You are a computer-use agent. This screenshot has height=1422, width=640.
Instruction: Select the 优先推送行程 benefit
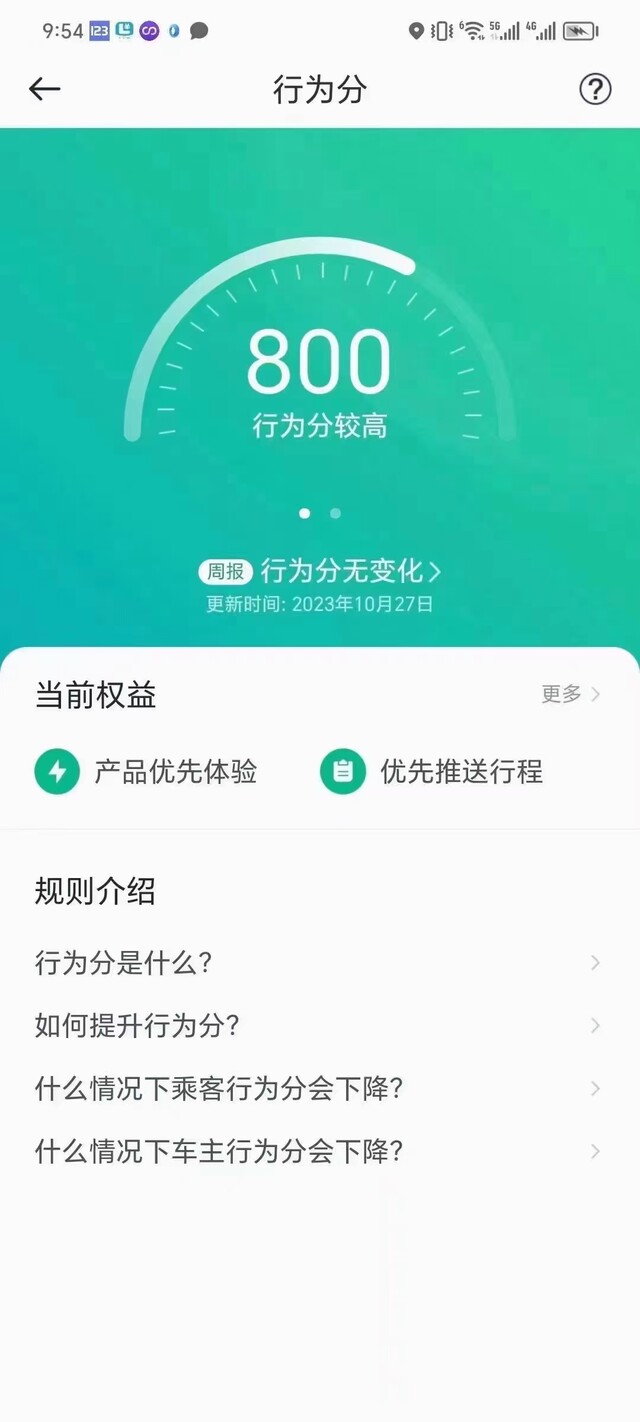pos(432,772)
